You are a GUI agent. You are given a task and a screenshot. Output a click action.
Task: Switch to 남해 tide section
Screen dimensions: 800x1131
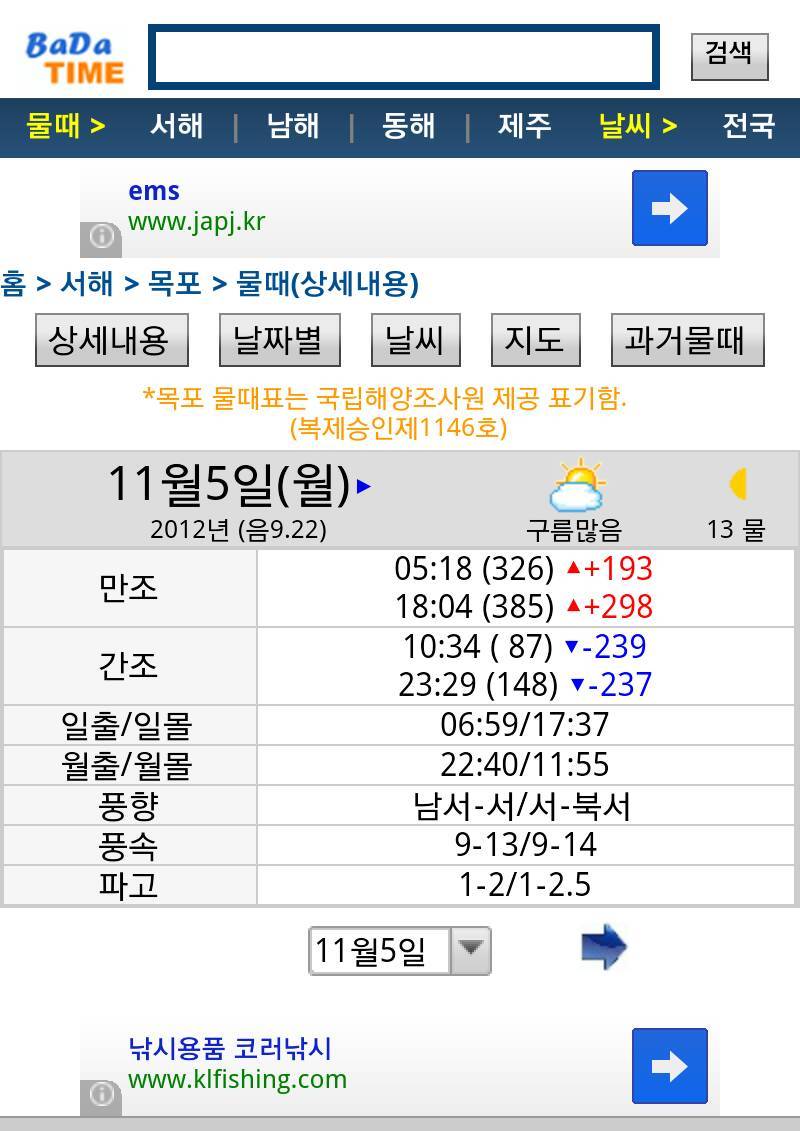point(293,126)
